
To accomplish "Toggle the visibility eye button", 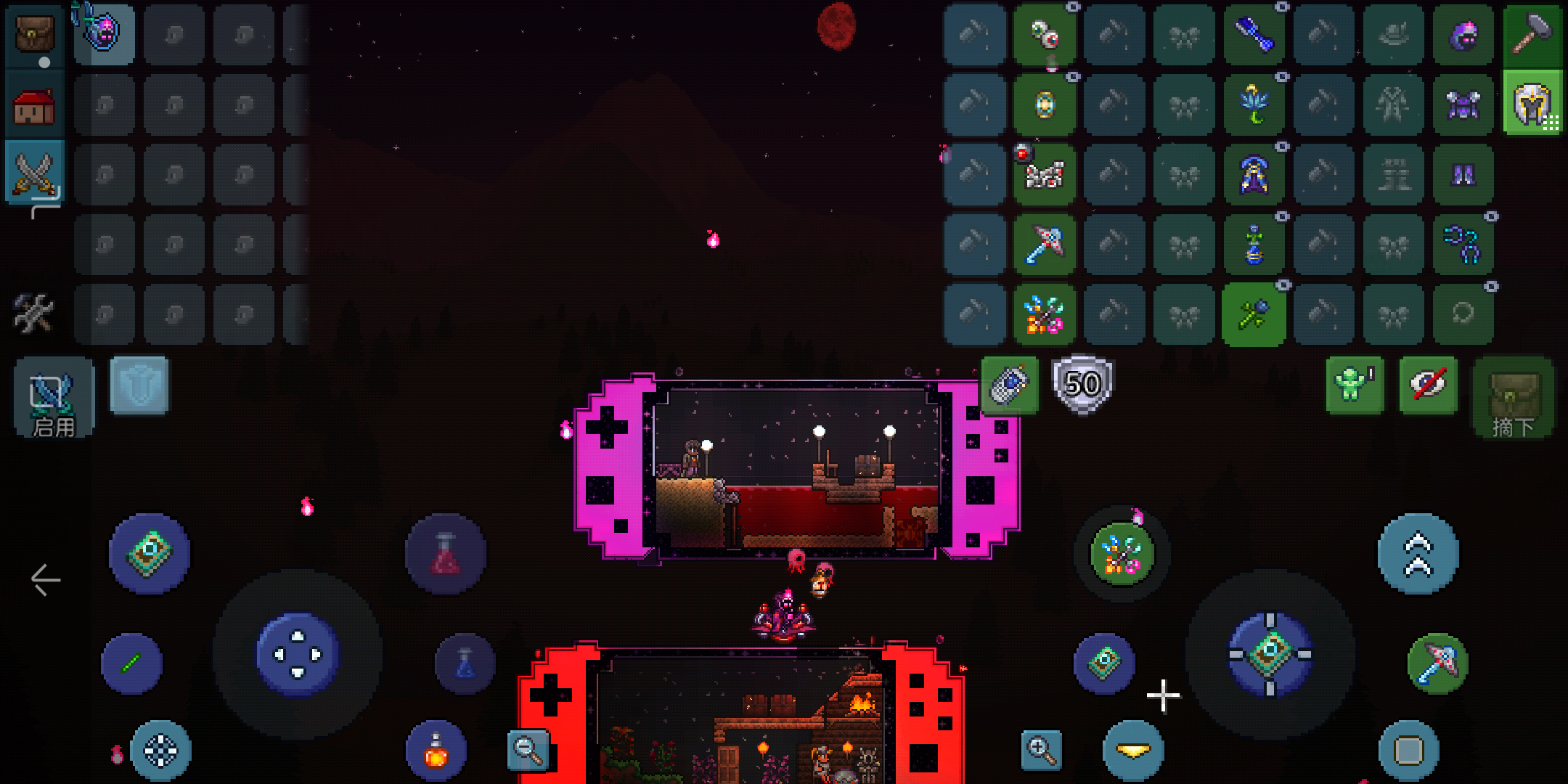I will click(x=1427, y=385).
